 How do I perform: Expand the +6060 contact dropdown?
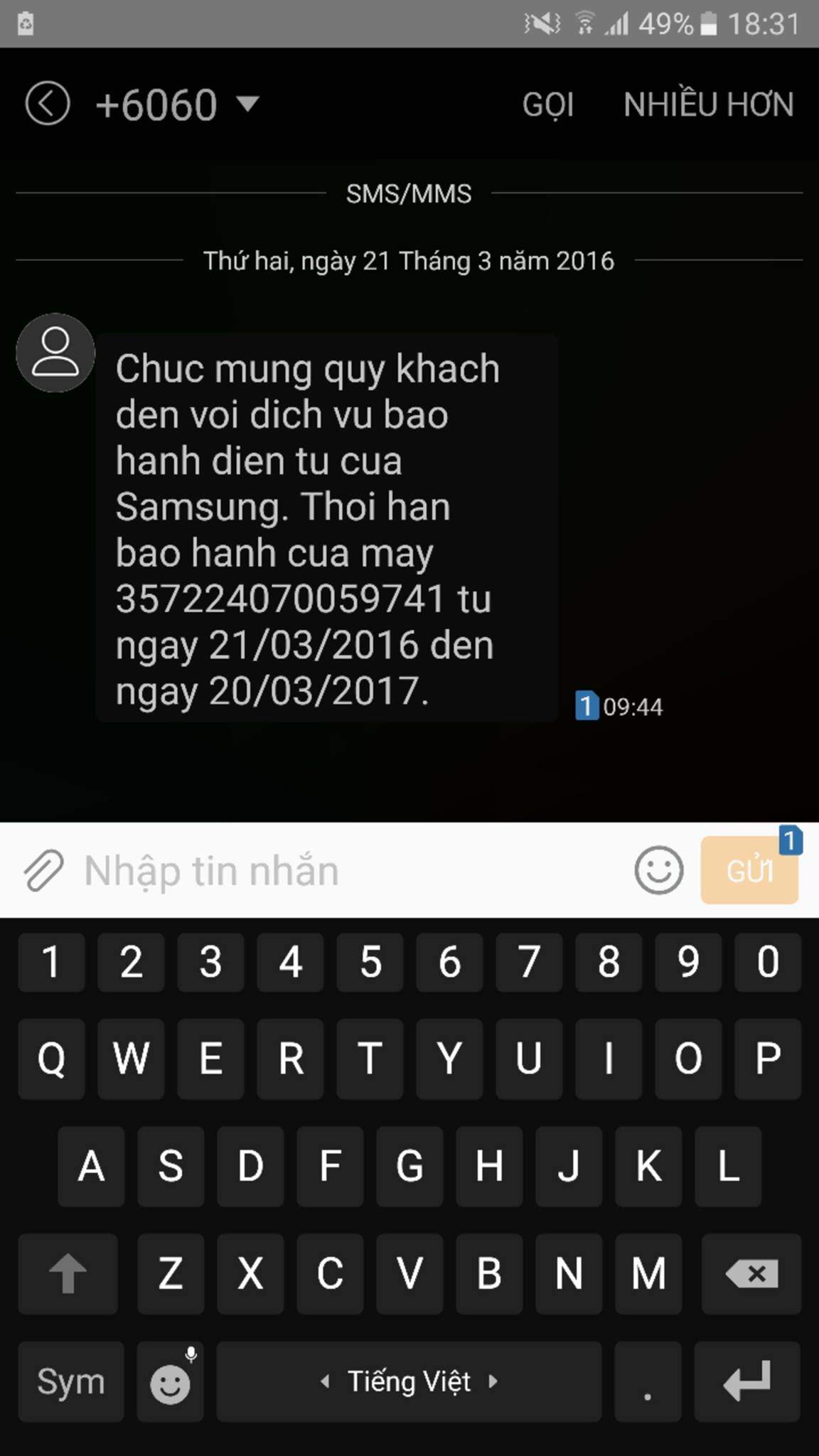tap(248, 105)
